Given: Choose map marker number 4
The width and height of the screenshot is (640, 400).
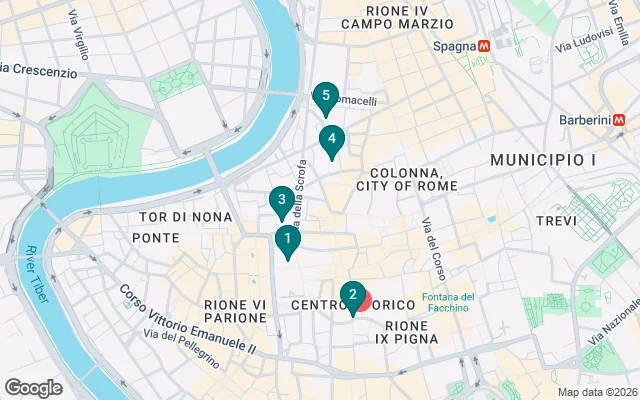Looking at the screenshot, I should (332, 139).
